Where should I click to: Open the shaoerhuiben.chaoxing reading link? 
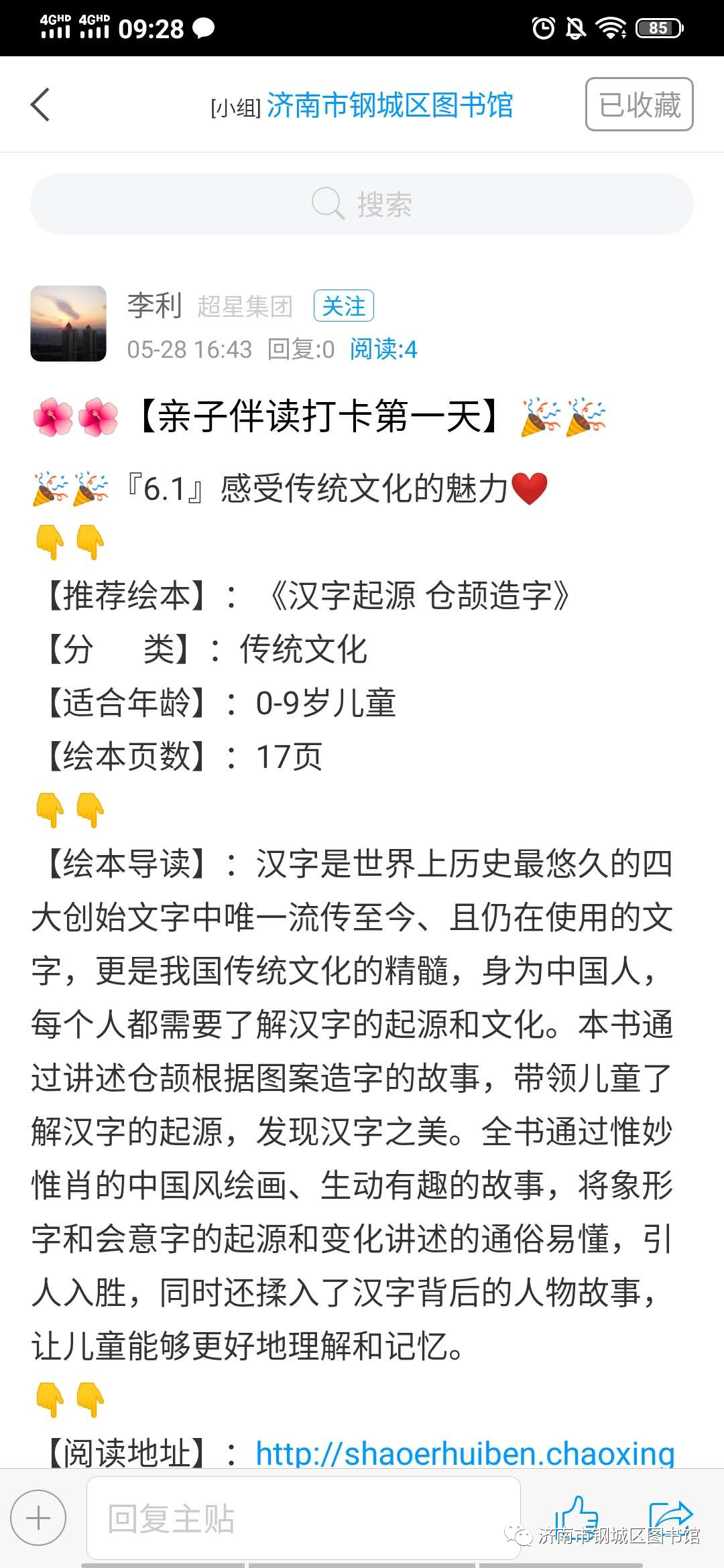[x=465, y=1453]
